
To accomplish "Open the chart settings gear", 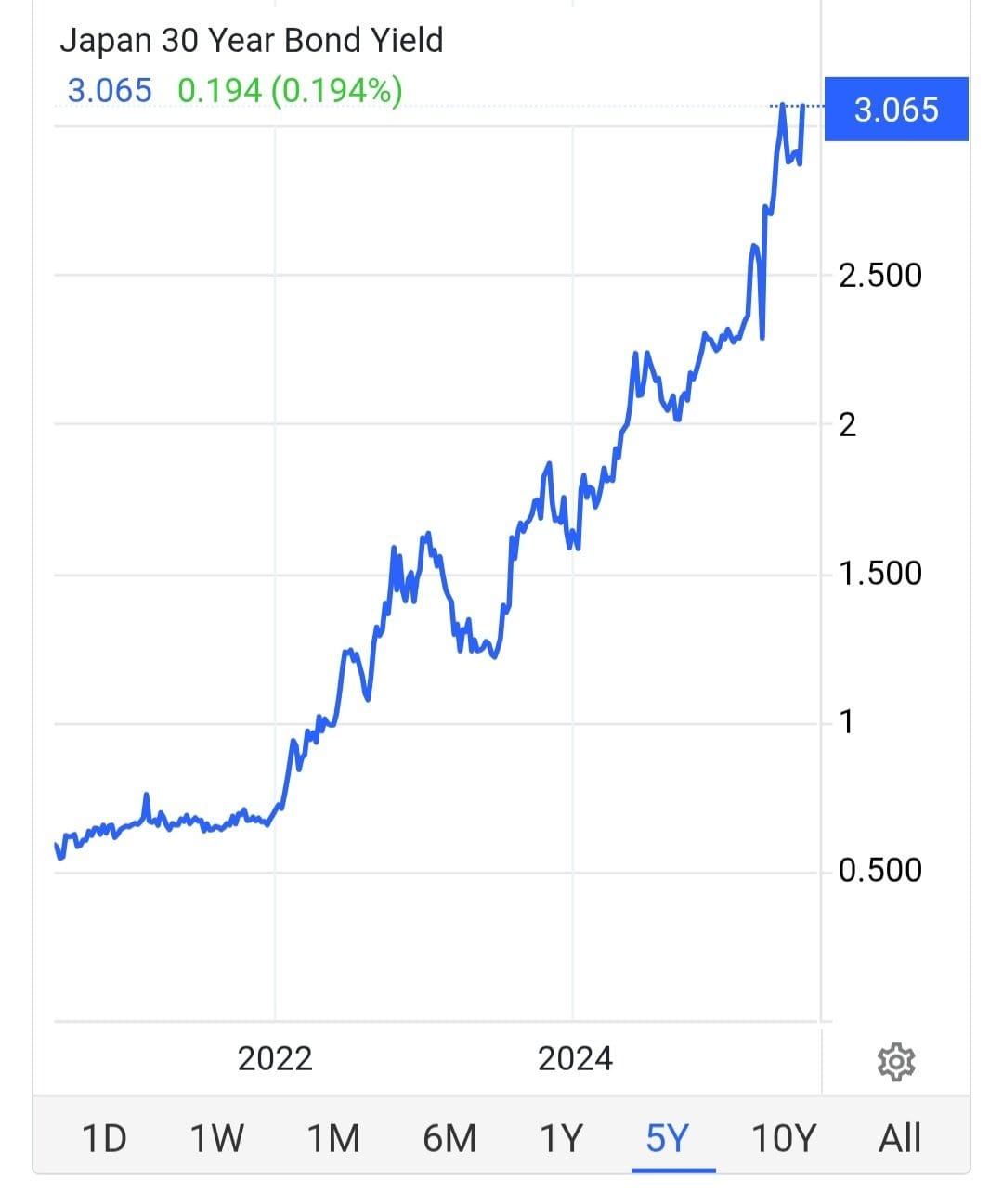I will 895,1061.
